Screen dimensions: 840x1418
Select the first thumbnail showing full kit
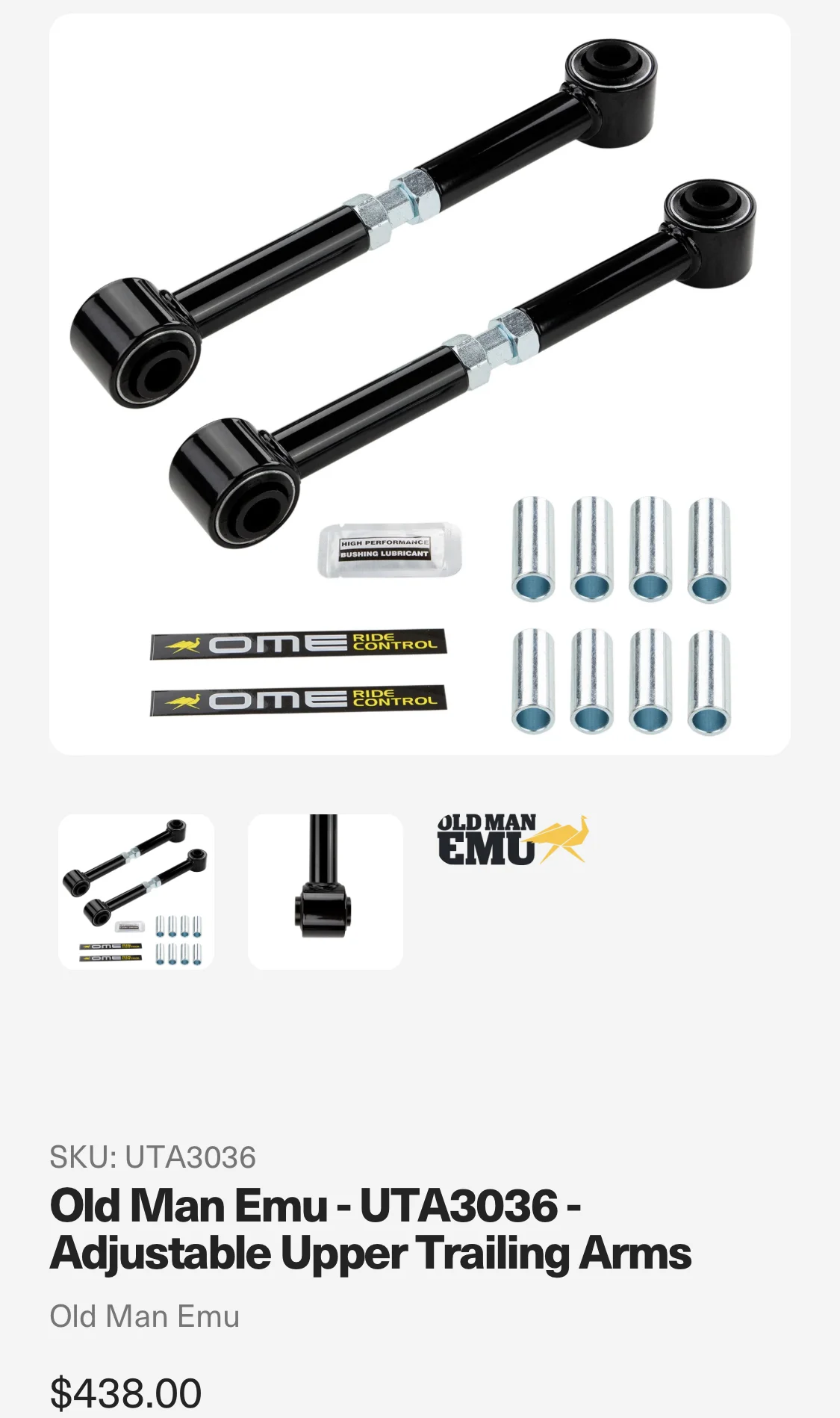click(x=136, y=891)
